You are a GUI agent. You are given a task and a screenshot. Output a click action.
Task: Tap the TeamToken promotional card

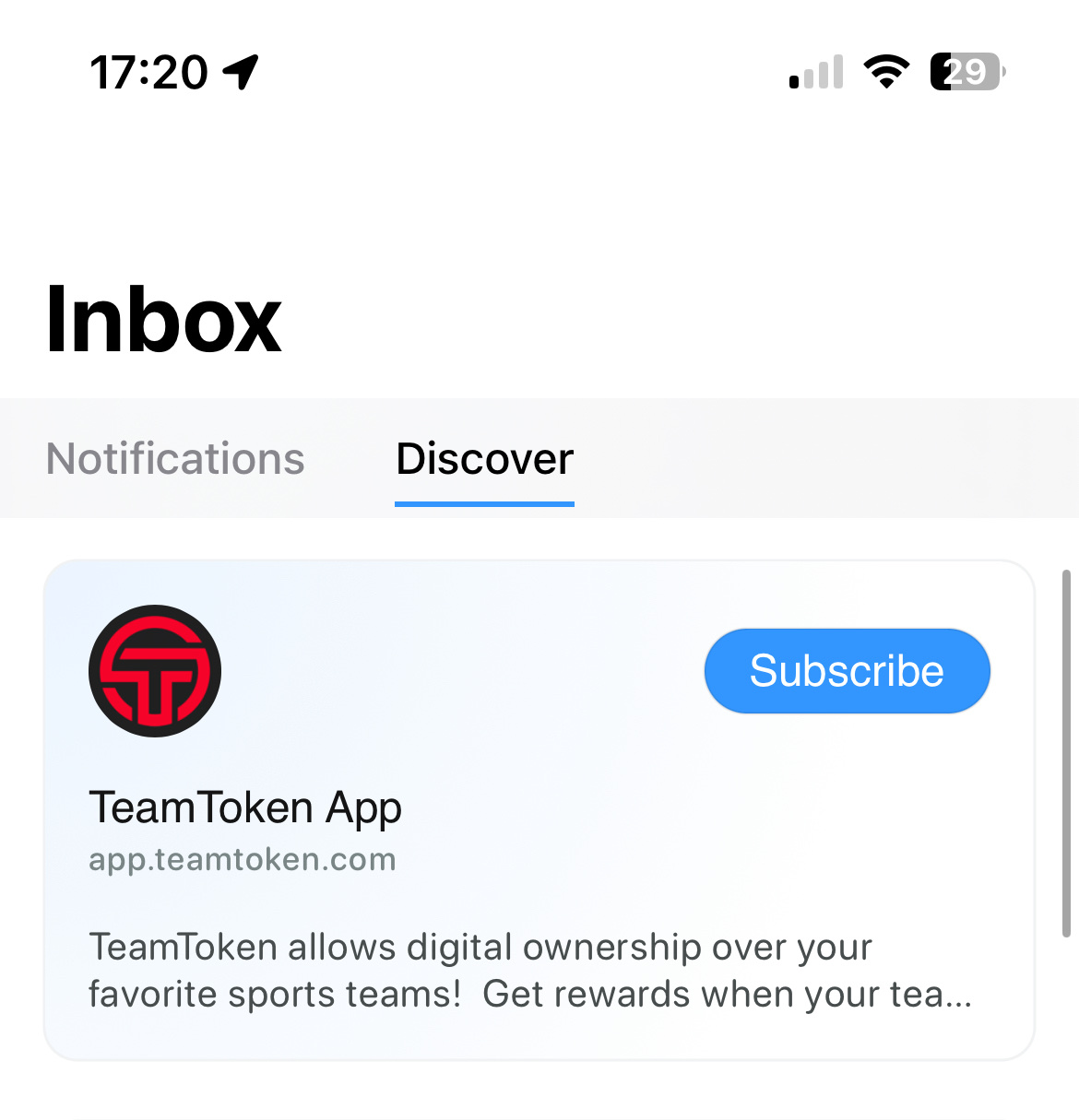click(x=539, y=807)
